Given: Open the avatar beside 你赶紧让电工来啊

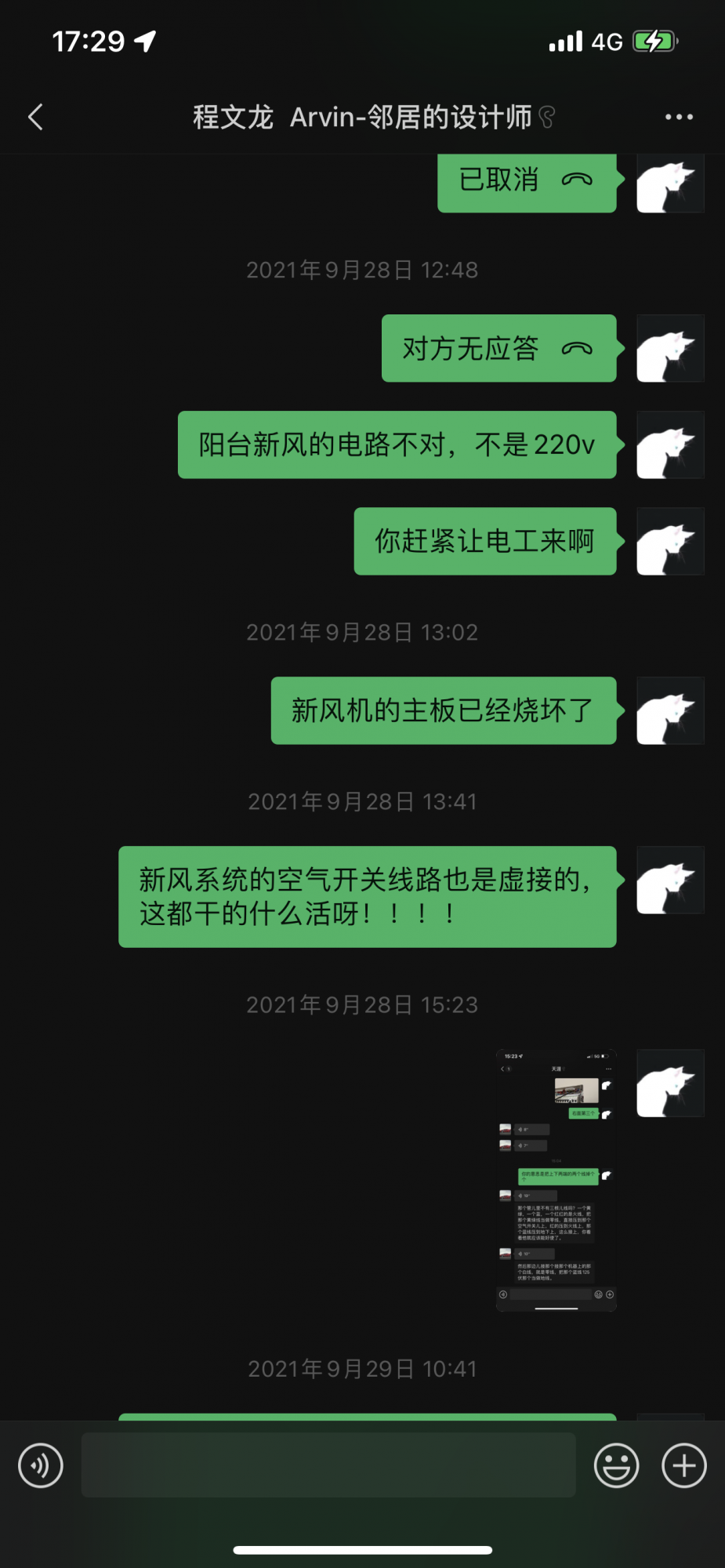Looking at the screenshot, I should coord(670,542).
